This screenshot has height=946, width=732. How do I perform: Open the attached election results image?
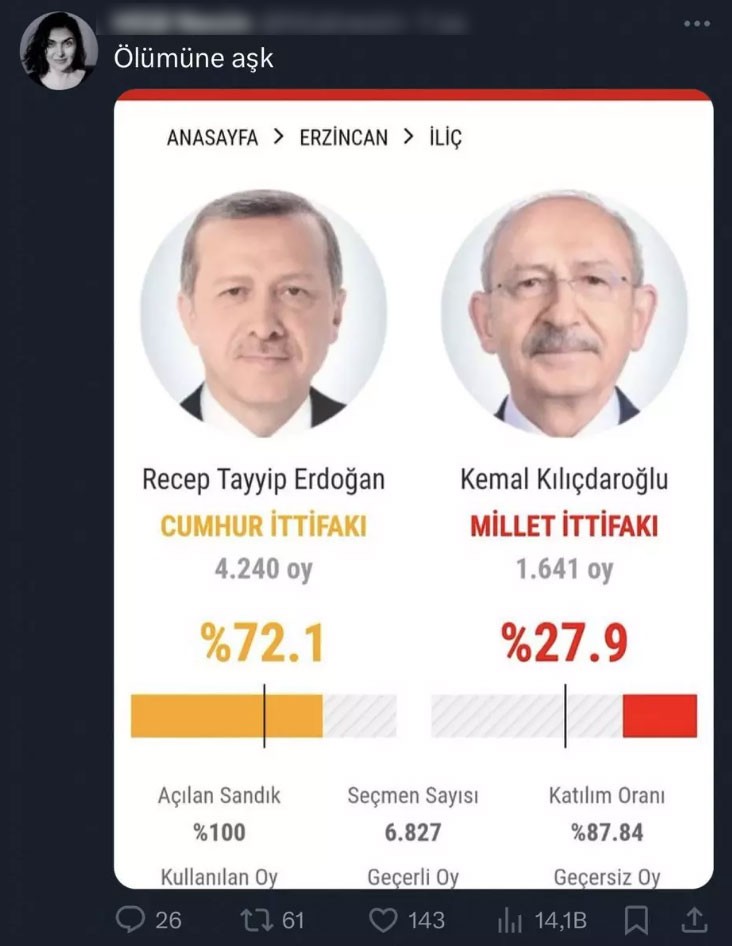tap(413, 490)
